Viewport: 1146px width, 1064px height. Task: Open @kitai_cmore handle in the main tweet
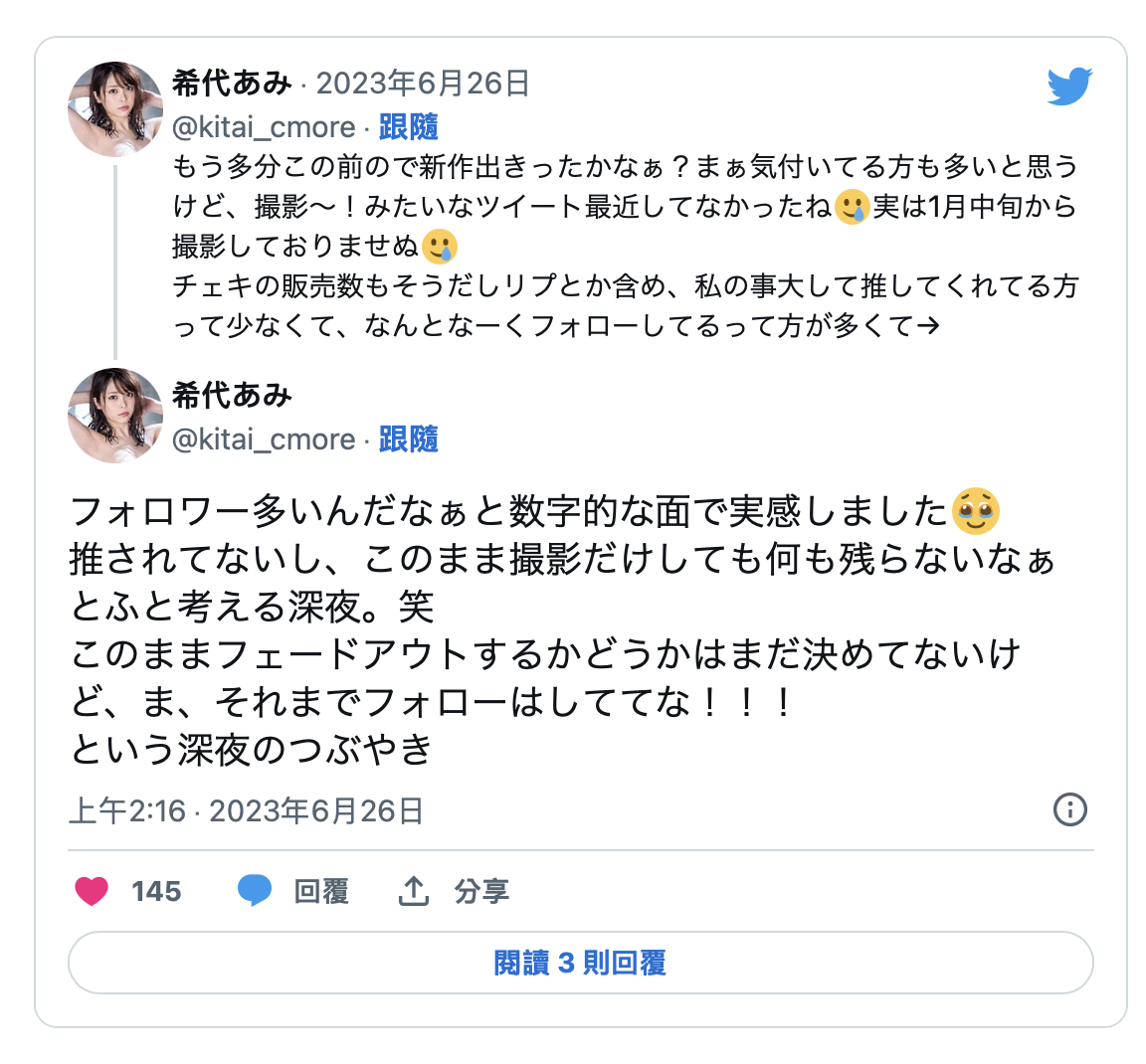pos(264,440)
